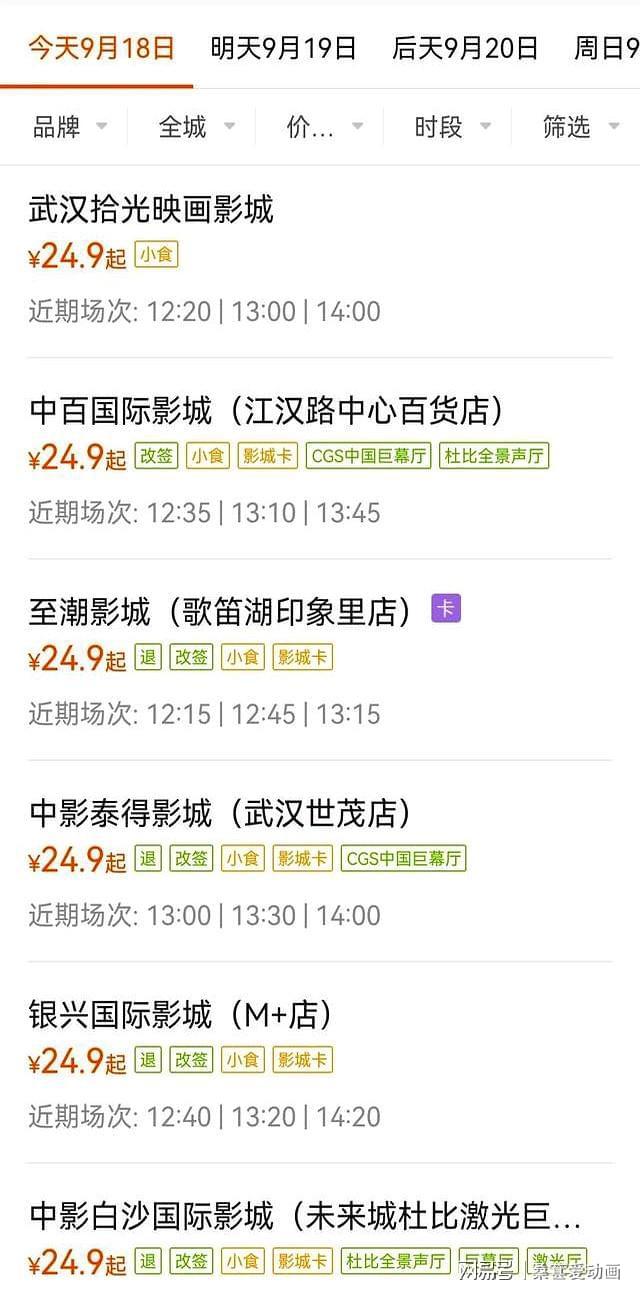Open 中影白沙国际影城 cinema listing

click(x=320, y=1228)
